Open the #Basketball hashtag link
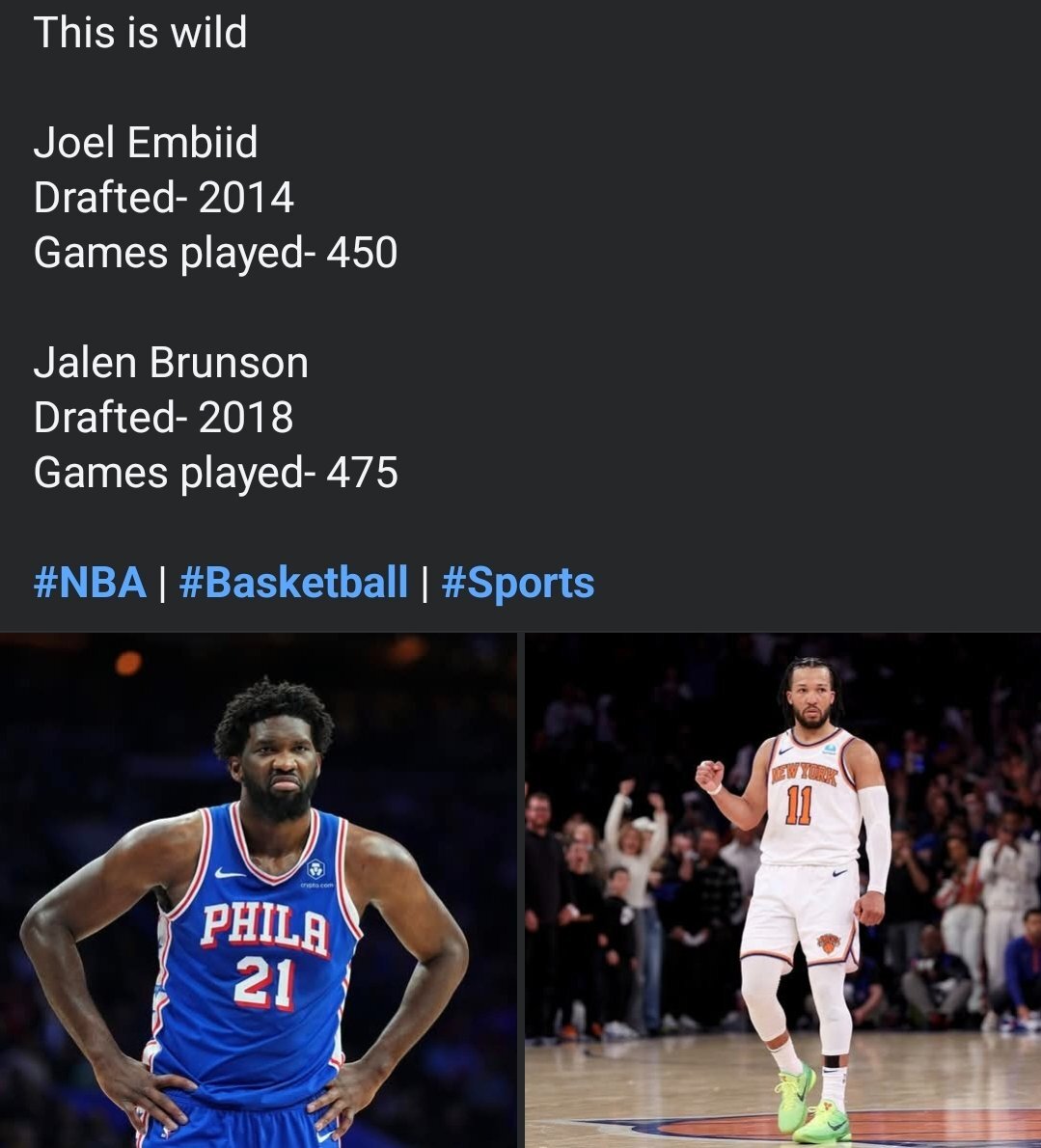The height and width of the screenshot is (1148, 1041). click(x=293, y=583)
